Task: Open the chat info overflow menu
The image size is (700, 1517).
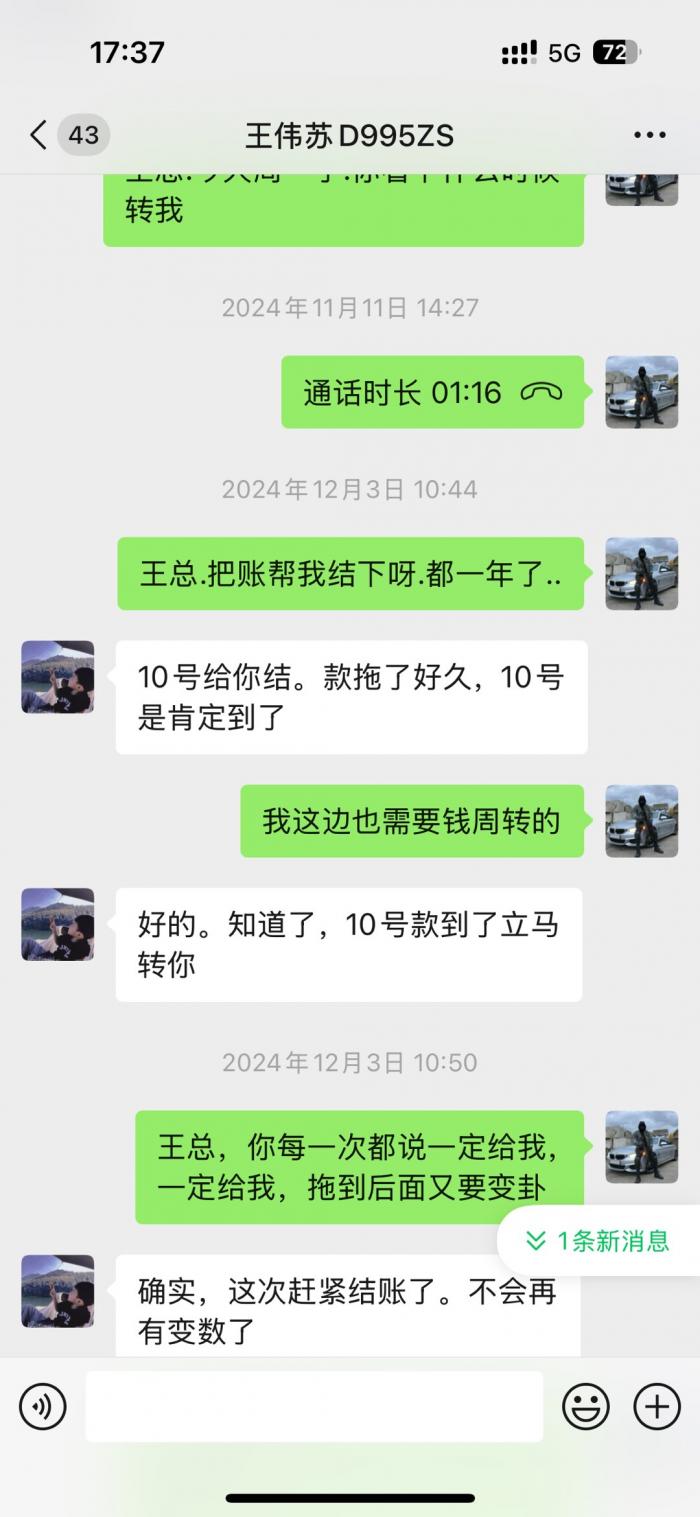Action: click(649, 135)
